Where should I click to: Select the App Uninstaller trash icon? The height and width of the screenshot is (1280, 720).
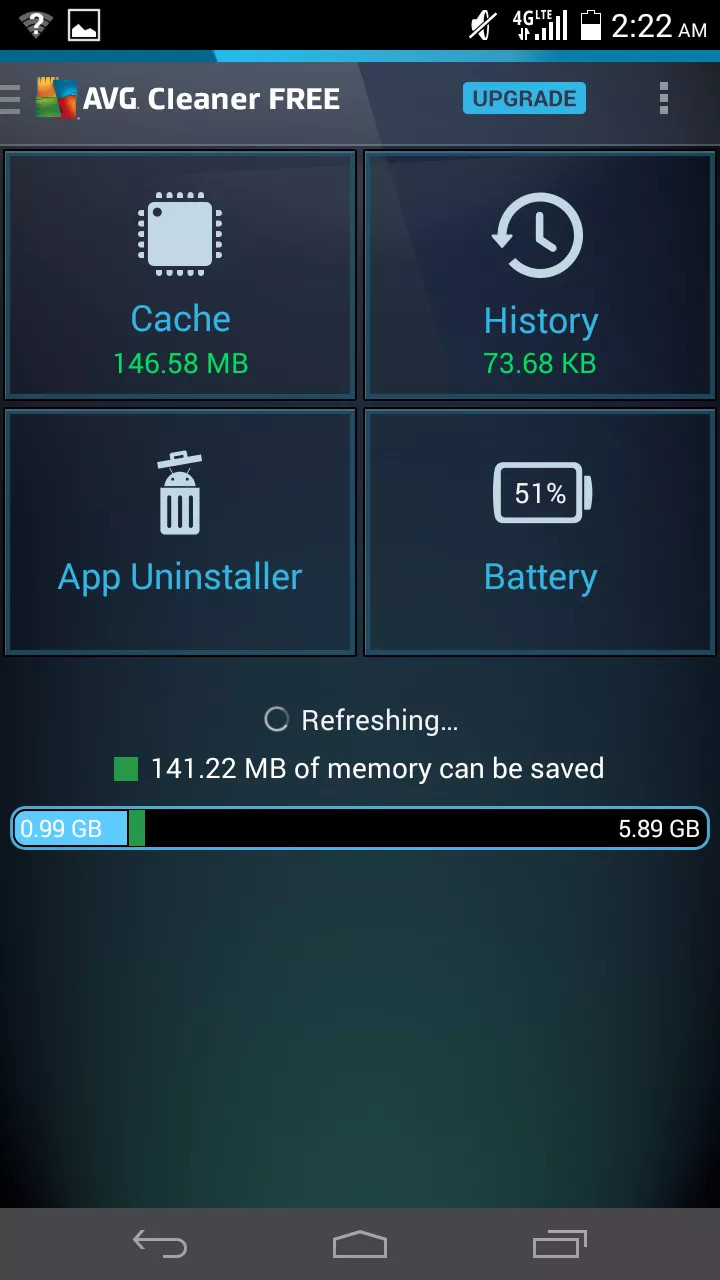pyautogui.click(x=180, y=490)
